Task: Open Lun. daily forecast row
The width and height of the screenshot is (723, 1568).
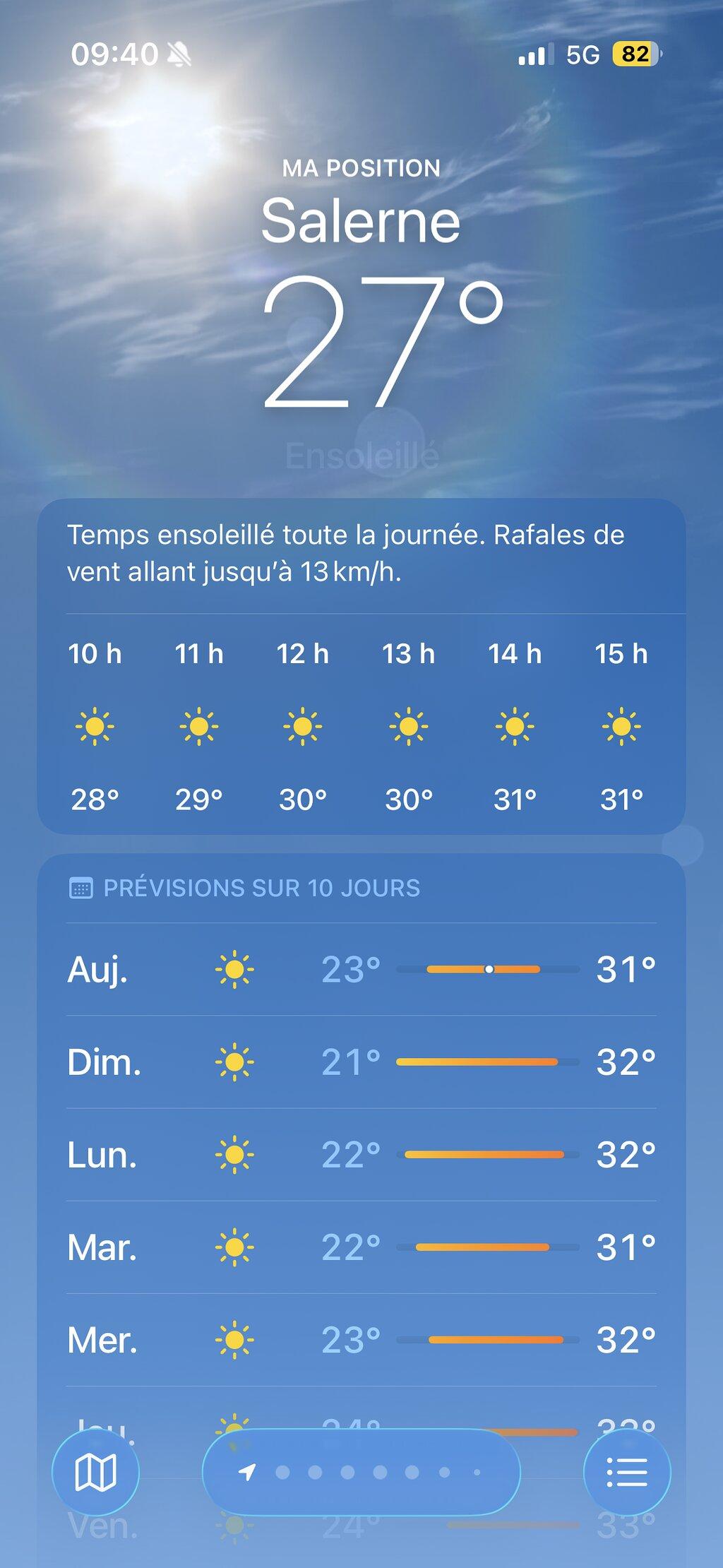Action: click(361, 1155)
